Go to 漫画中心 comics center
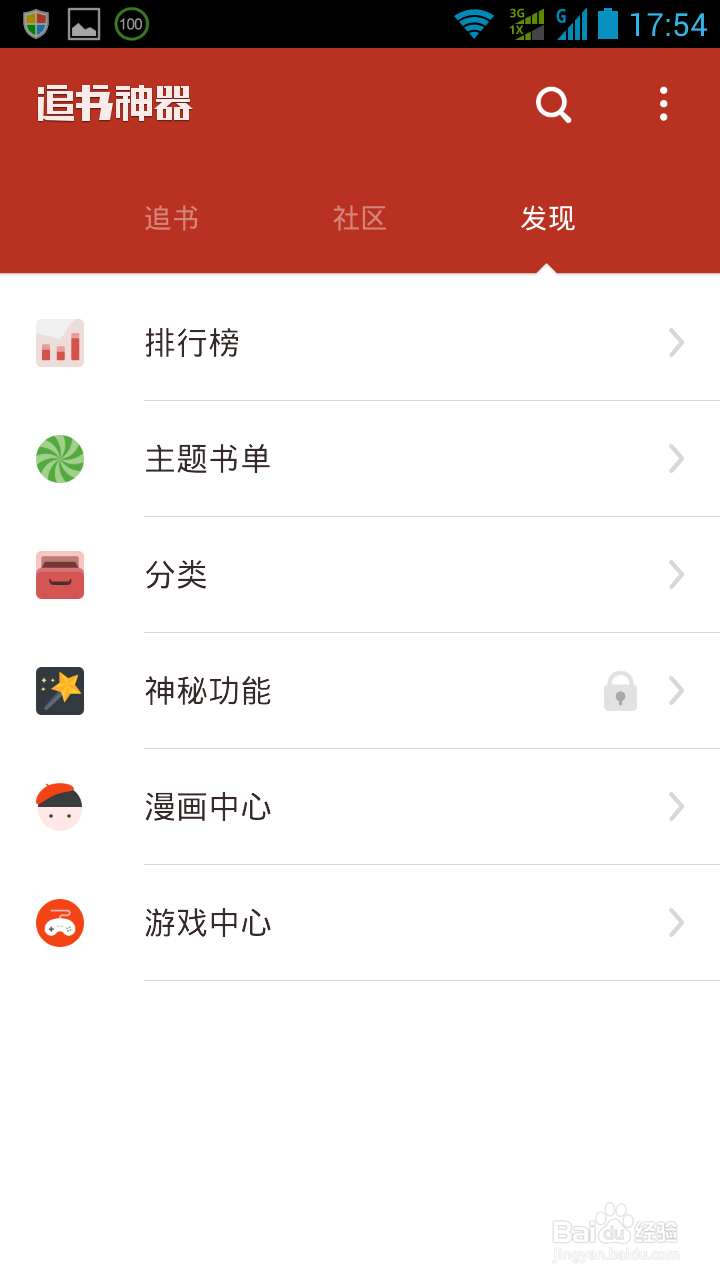Image resolution: width=720 pixels, height=1280 pixels. (x=360, y=807)
